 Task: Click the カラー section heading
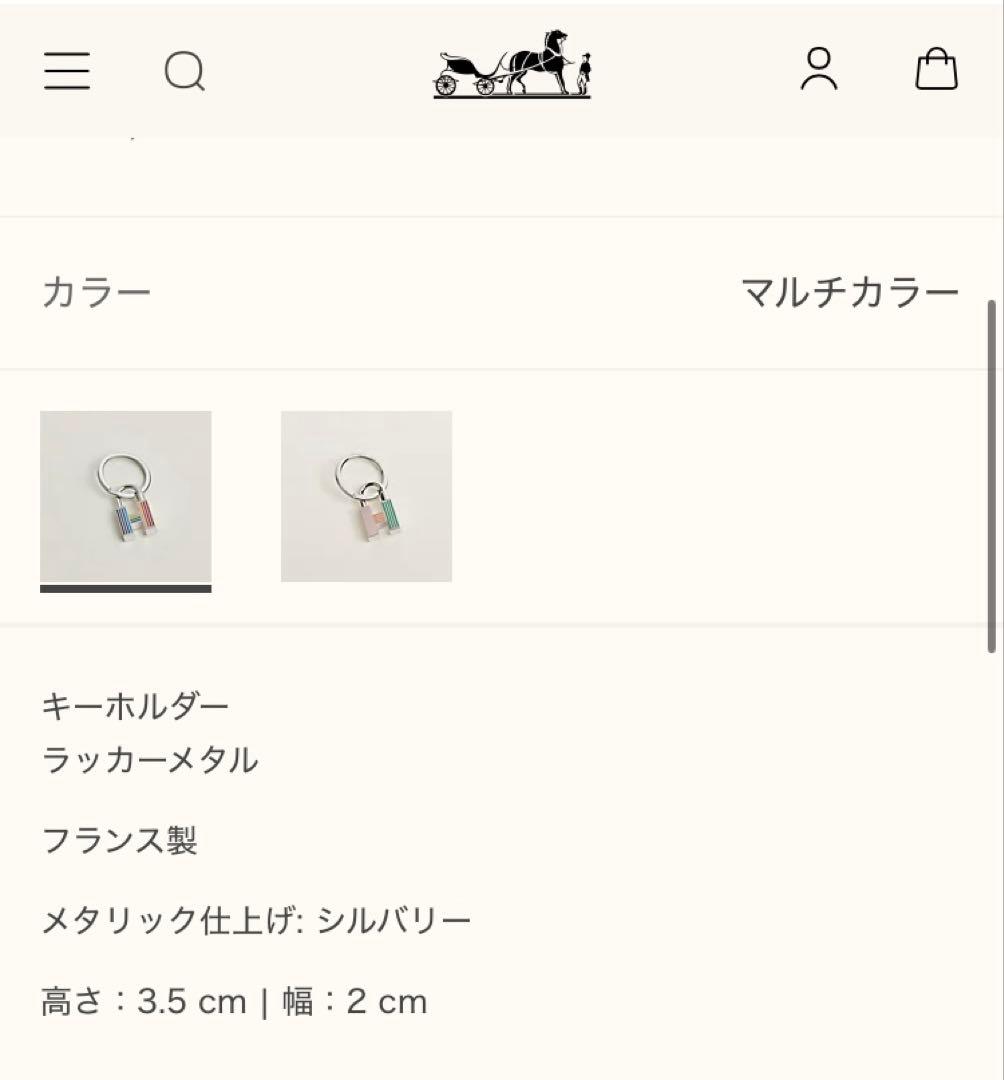point(96,290)
